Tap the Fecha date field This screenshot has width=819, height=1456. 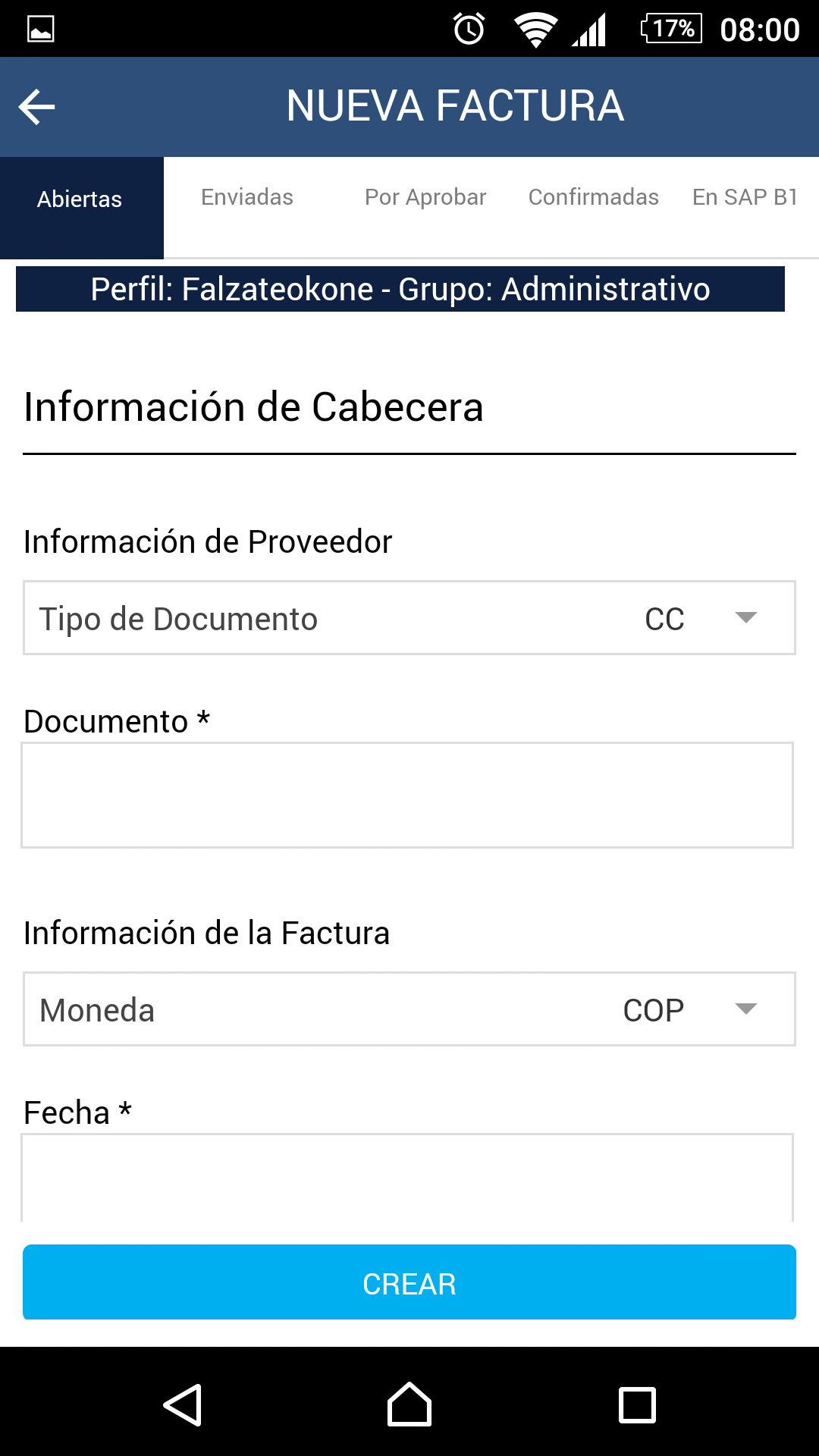pyautogui.click(x=407, y=1178)
